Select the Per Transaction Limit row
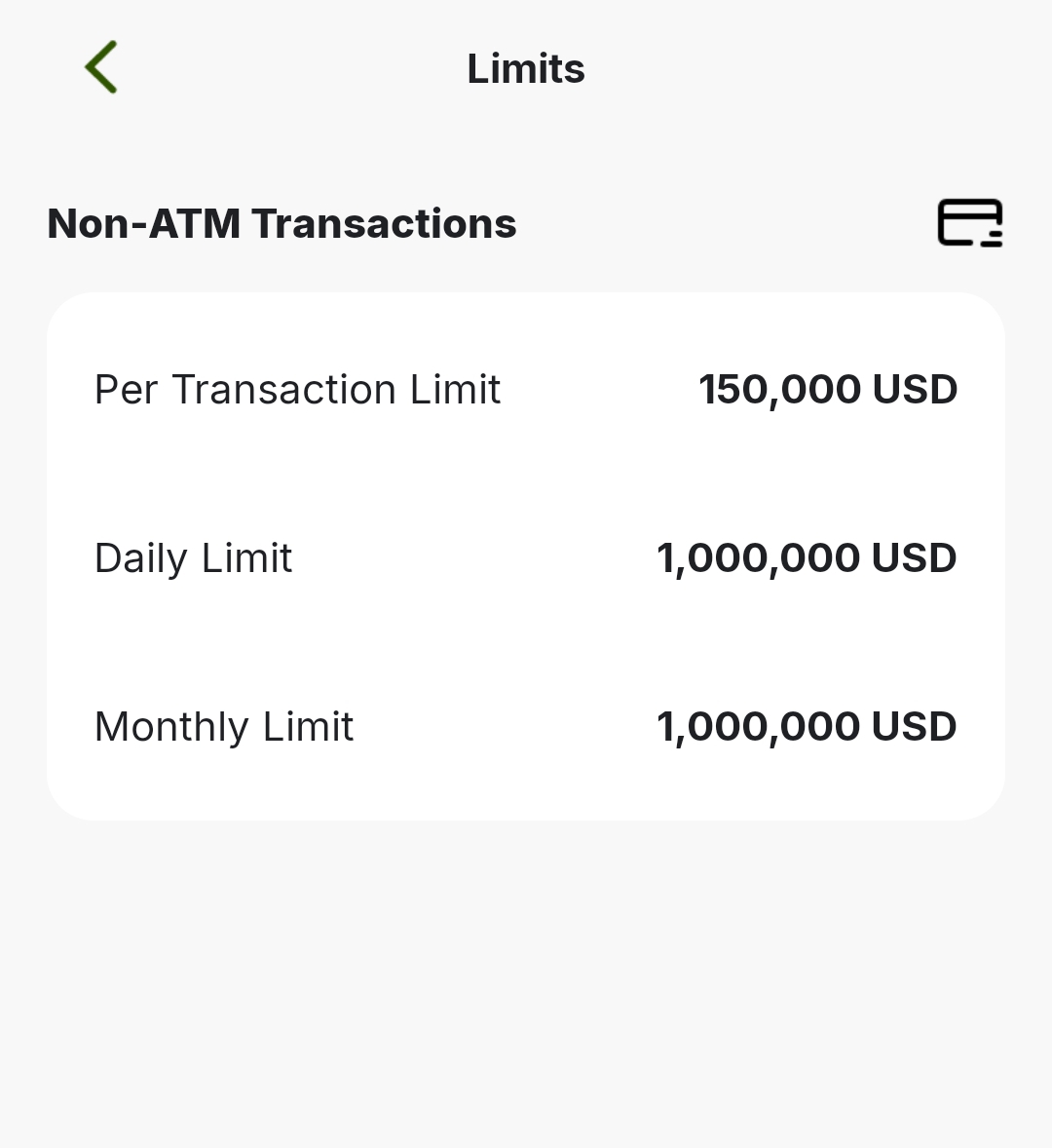The image size is (1052, 1148). 526,389
